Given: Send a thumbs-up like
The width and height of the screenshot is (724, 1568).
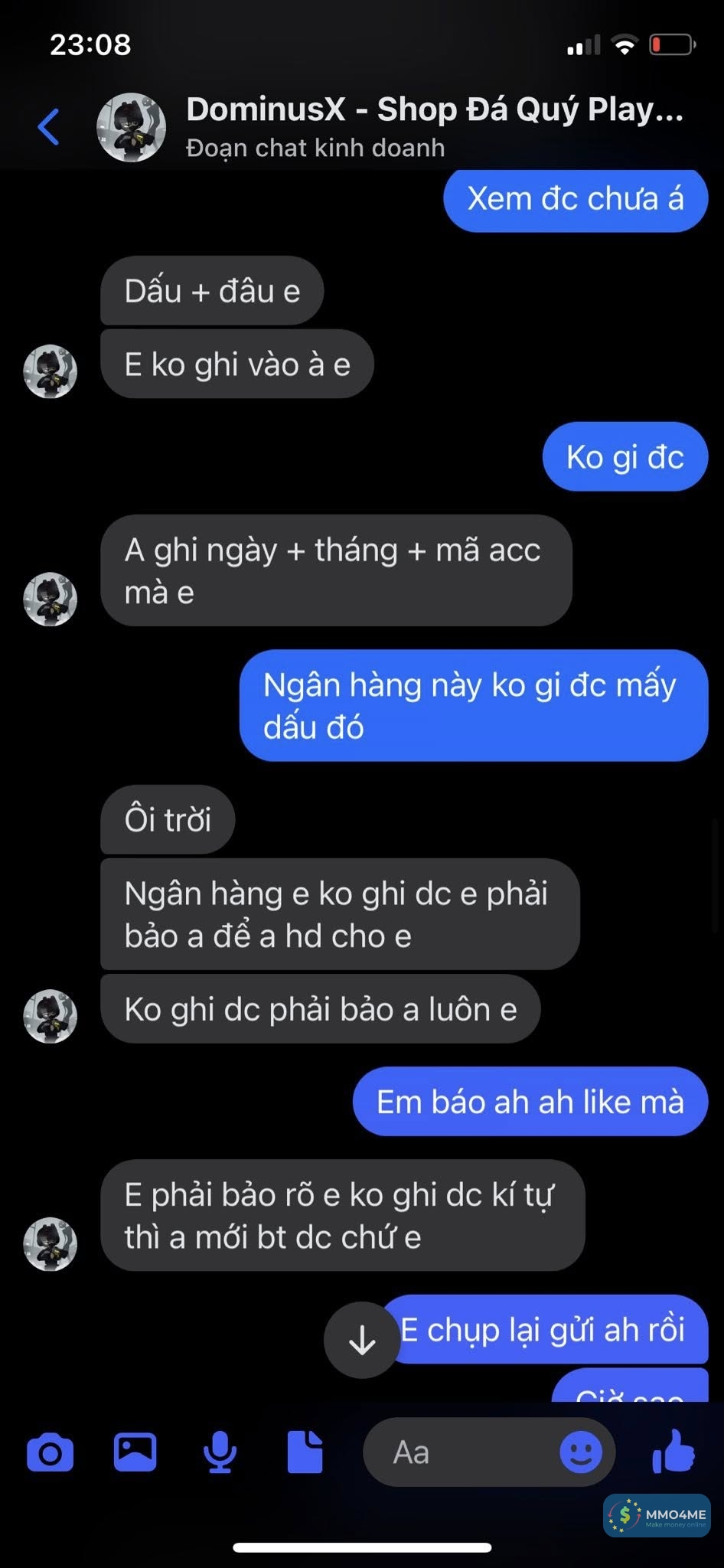Looking at the screenshot, I should coord(673,1451).
